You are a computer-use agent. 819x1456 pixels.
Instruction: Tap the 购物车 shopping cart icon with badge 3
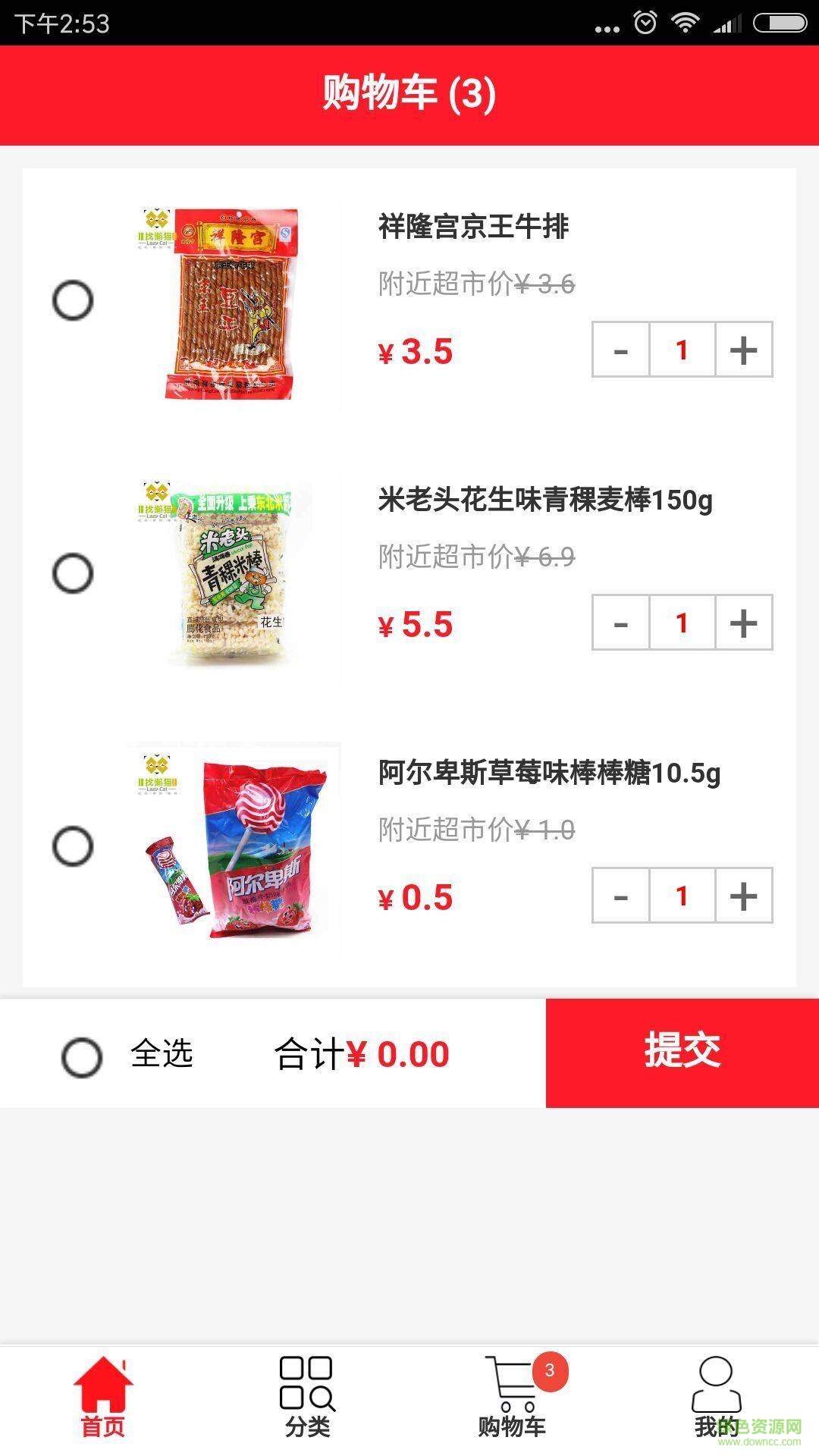tap(510, 1388)
